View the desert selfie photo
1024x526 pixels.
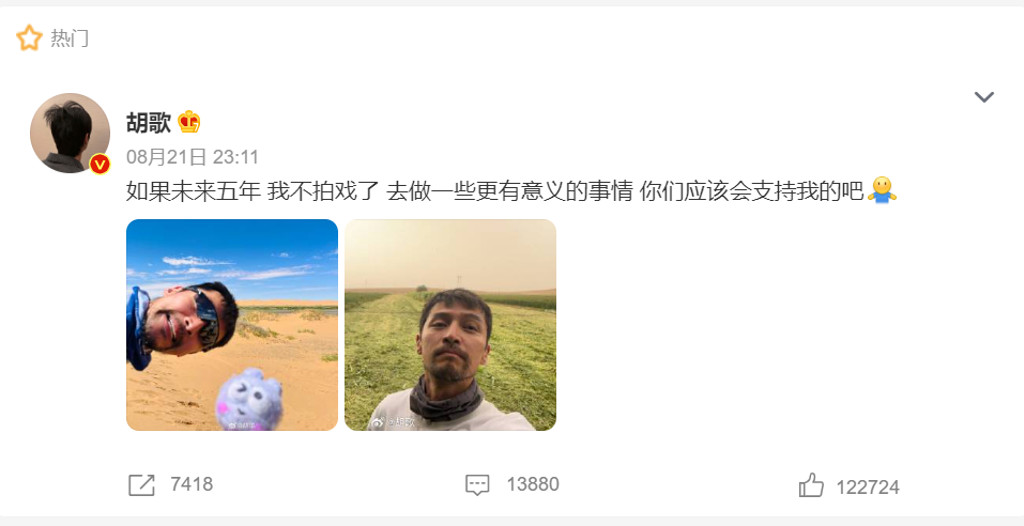pos(232,325)
